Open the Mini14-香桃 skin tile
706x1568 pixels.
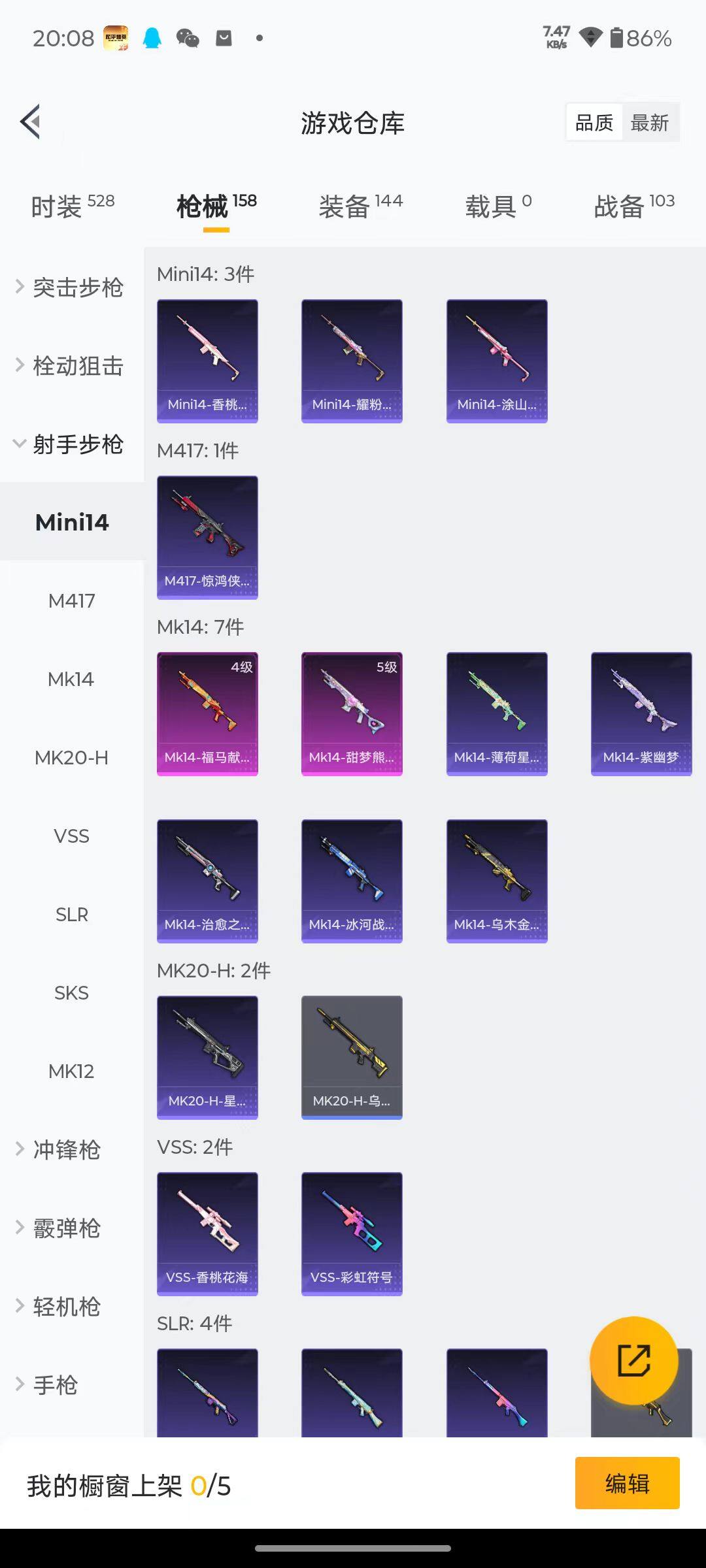[207, 361]
